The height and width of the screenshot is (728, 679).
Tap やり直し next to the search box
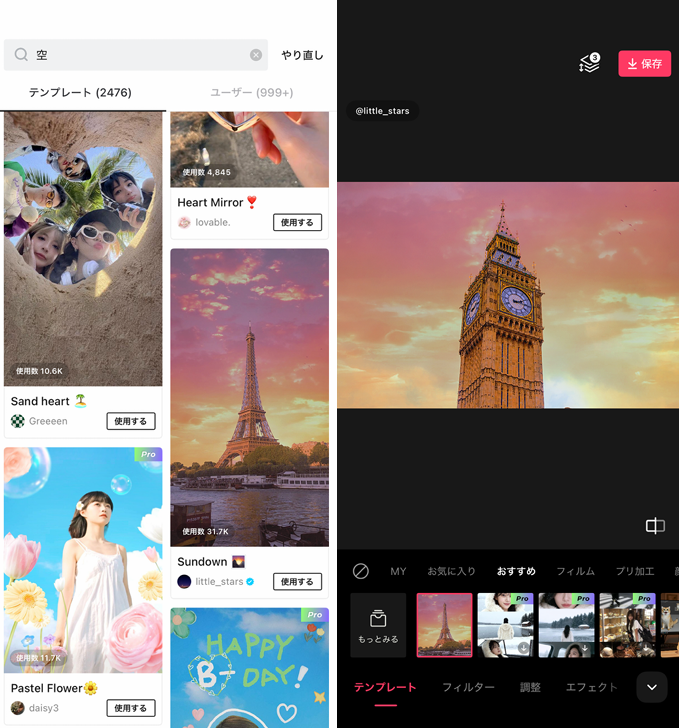pyautogui.click(x=302, y=55)
